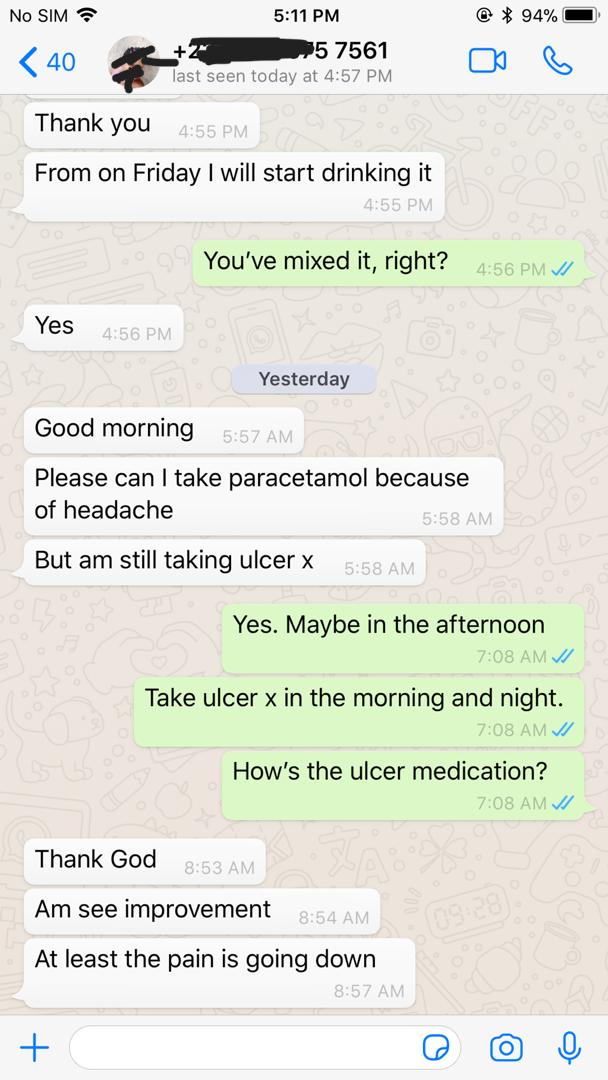
Task: Open the attachment plus menu
Action: [34, 1047]
